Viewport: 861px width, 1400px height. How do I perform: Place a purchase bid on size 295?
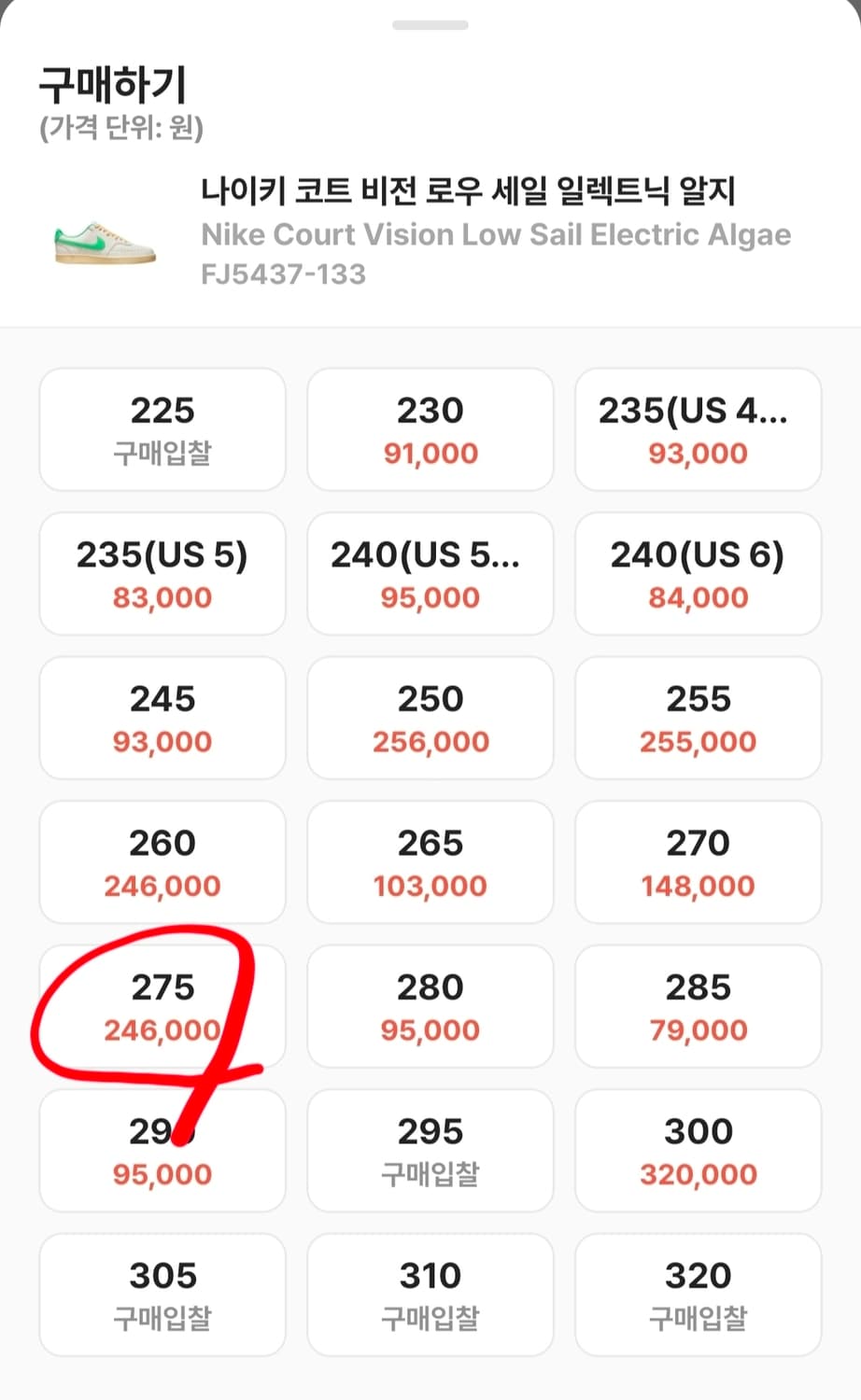pyautogui.click(x=430, y=1150)
